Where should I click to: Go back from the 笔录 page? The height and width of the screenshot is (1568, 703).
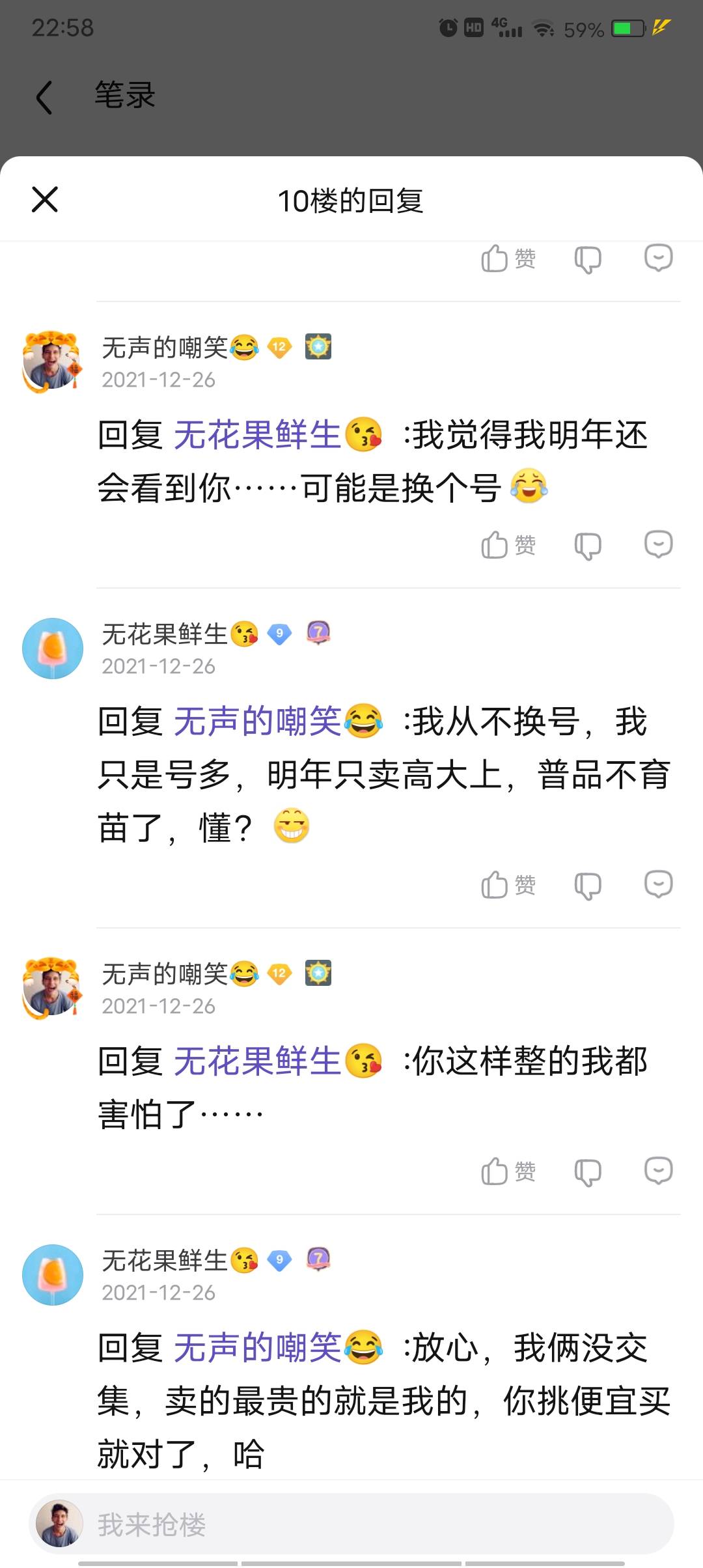tap(44, 98)
